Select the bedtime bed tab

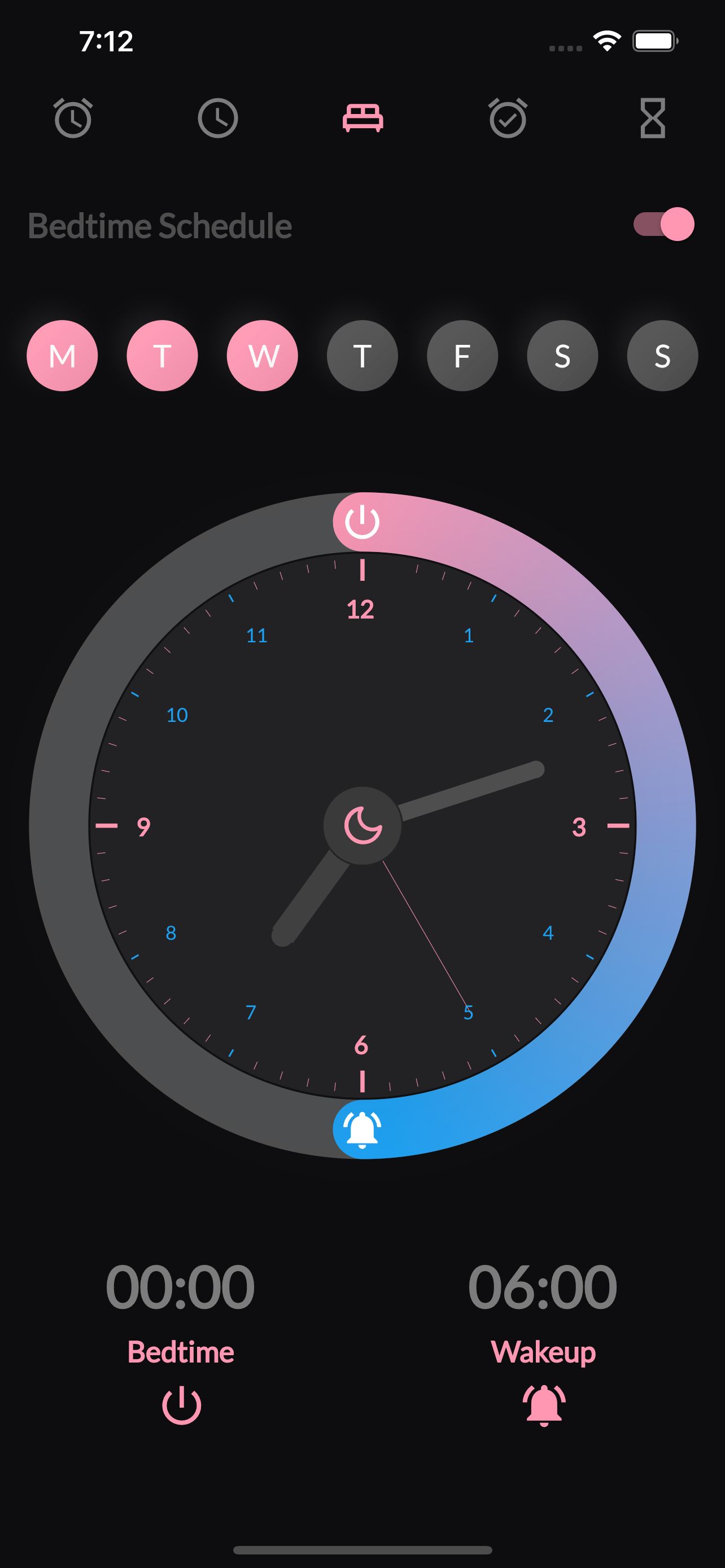(x=363, y=118)
